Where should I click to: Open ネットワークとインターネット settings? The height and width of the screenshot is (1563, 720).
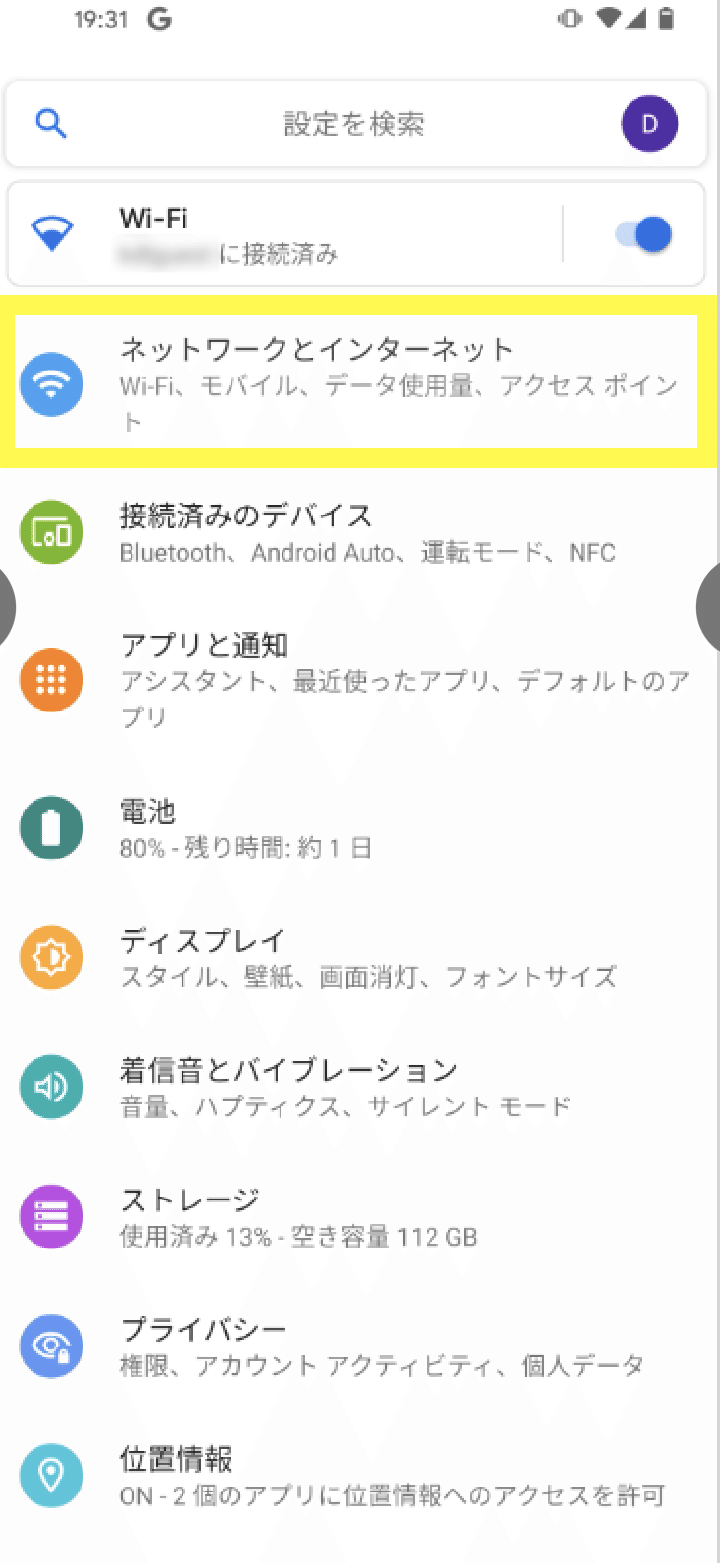(x=356, y=382)
